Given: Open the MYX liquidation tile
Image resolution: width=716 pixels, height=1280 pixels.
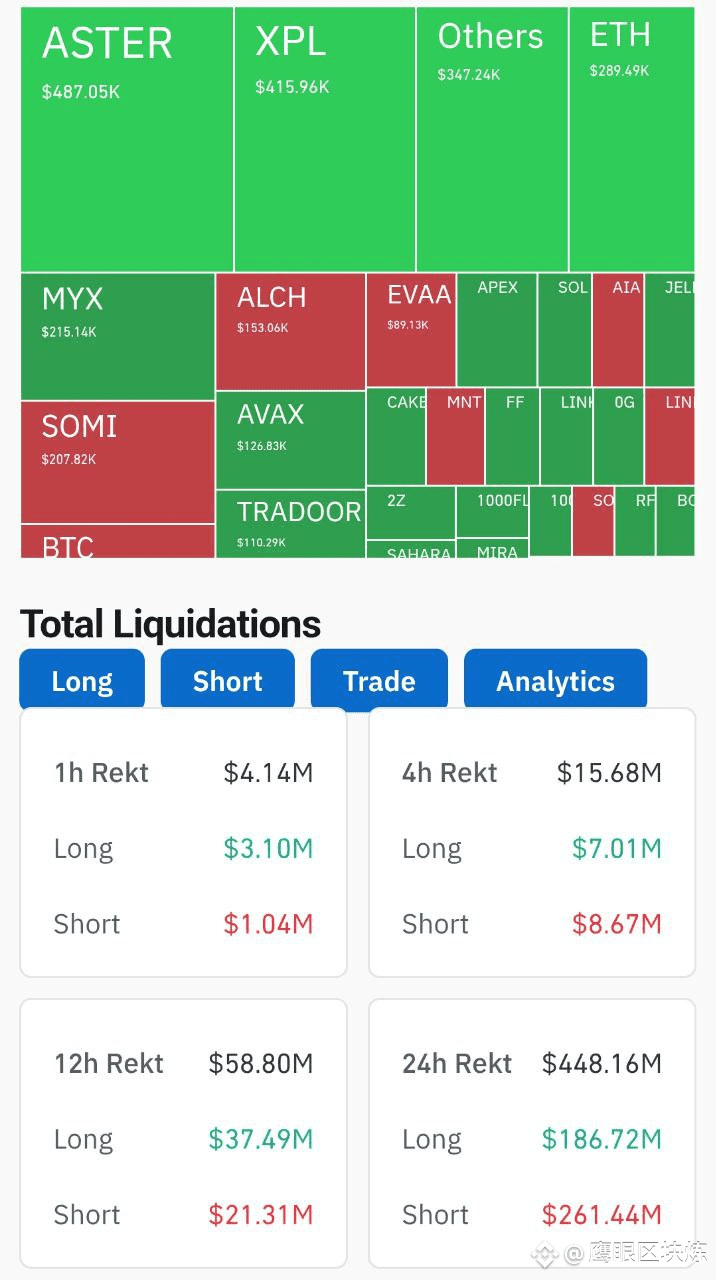Looking at the screenshot, I should (117, 336).
